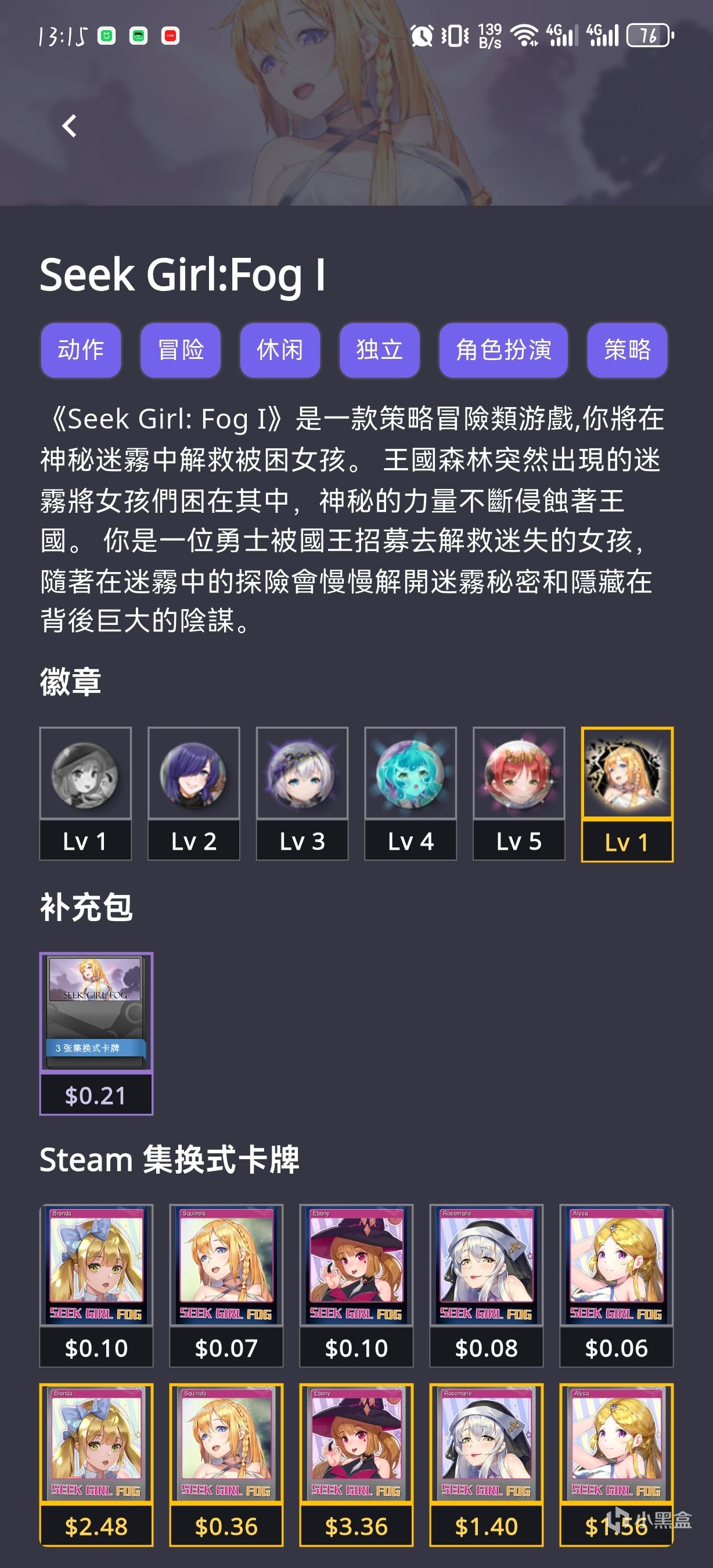Open the gold-framed foil Lv 1 badge
The image size is (713, 1568).
(626, 793)
